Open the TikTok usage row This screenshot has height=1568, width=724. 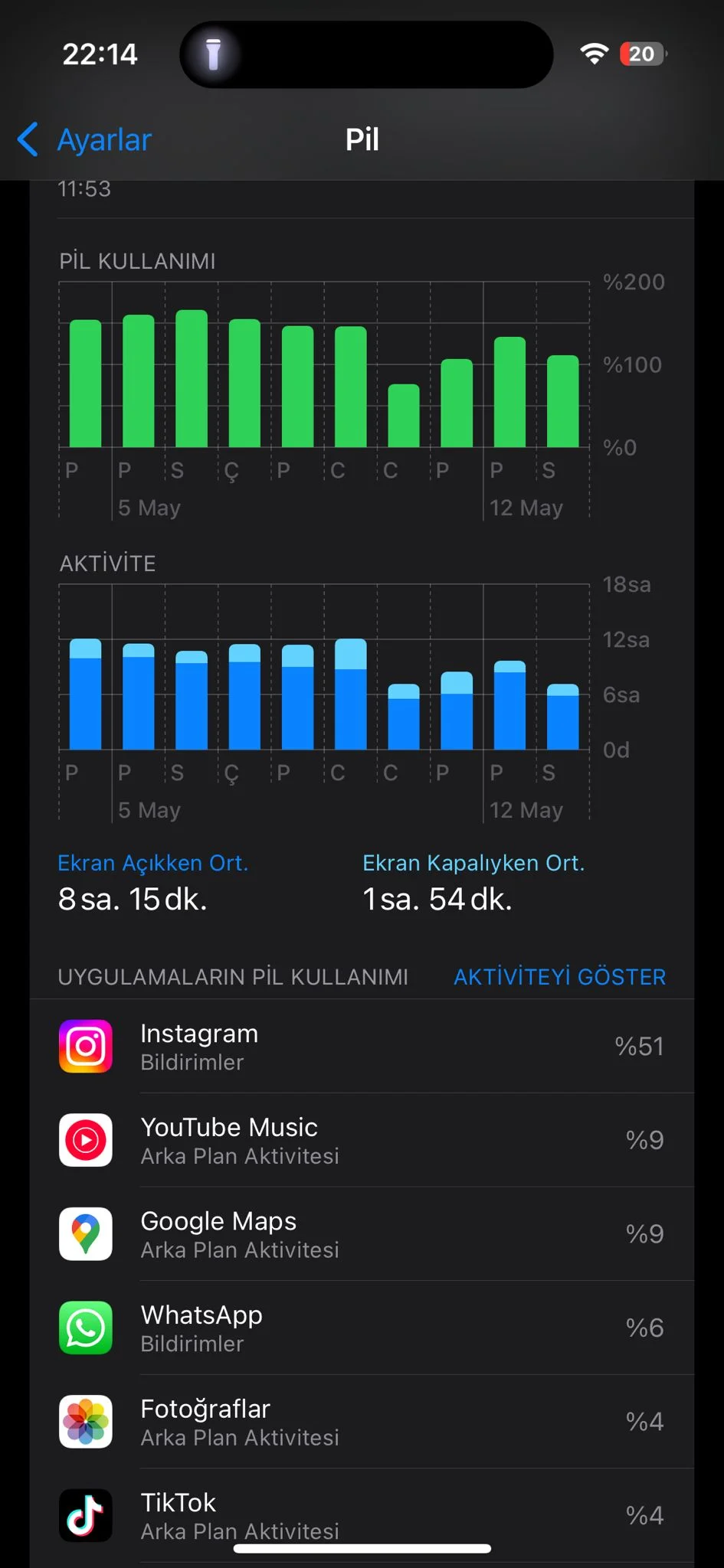tap(362, 1515)
